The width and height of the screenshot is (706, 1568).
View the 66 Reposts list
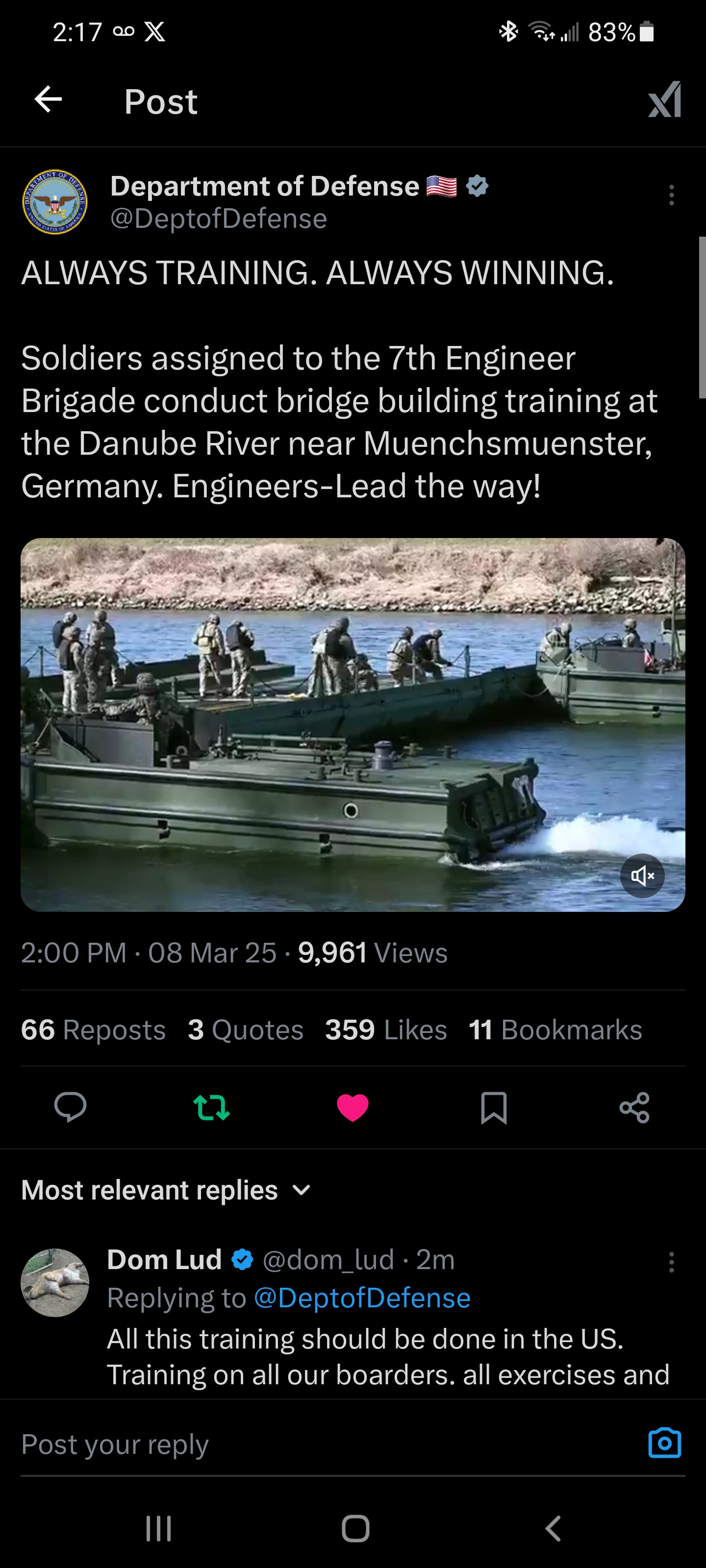93,1030
